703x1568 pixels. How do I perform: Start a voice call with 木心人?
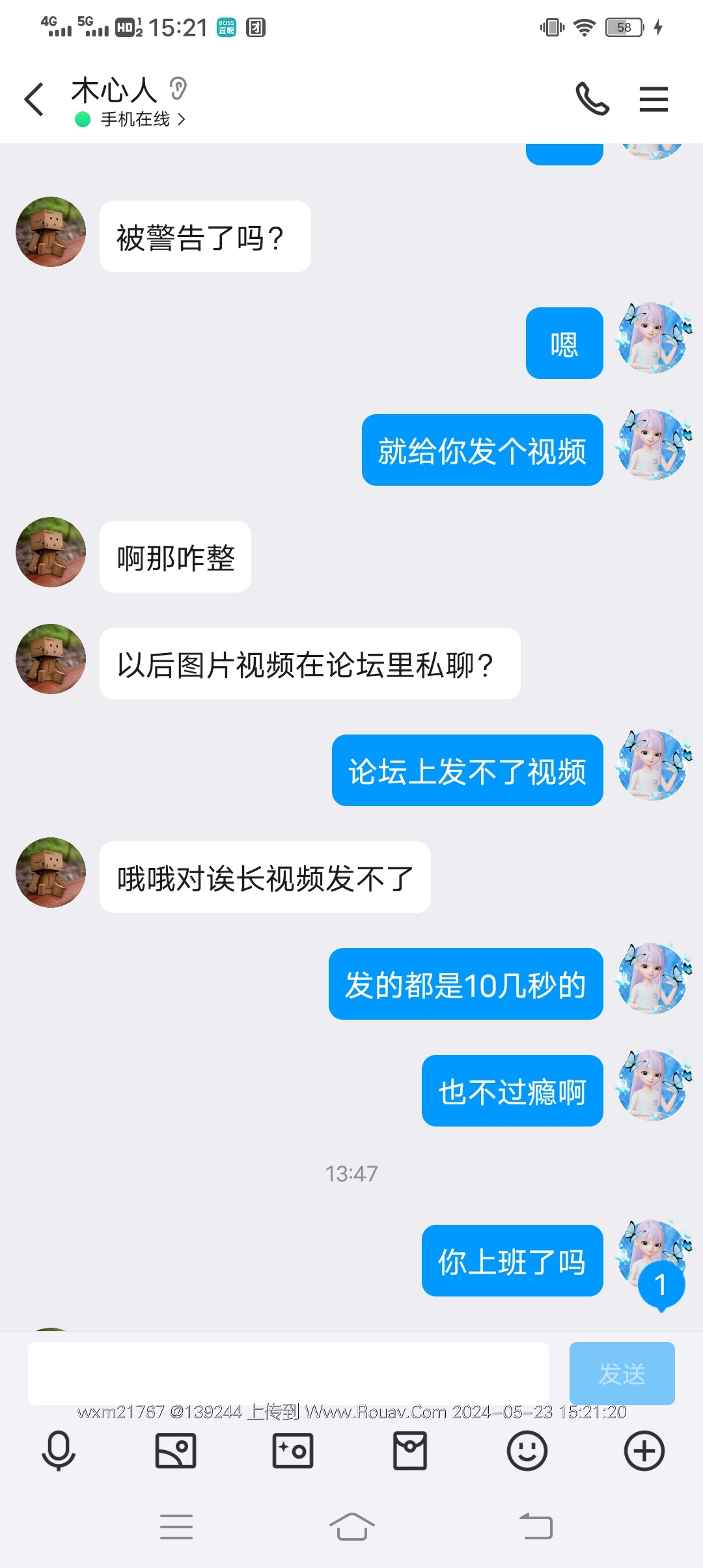click(x=592, y=100)
